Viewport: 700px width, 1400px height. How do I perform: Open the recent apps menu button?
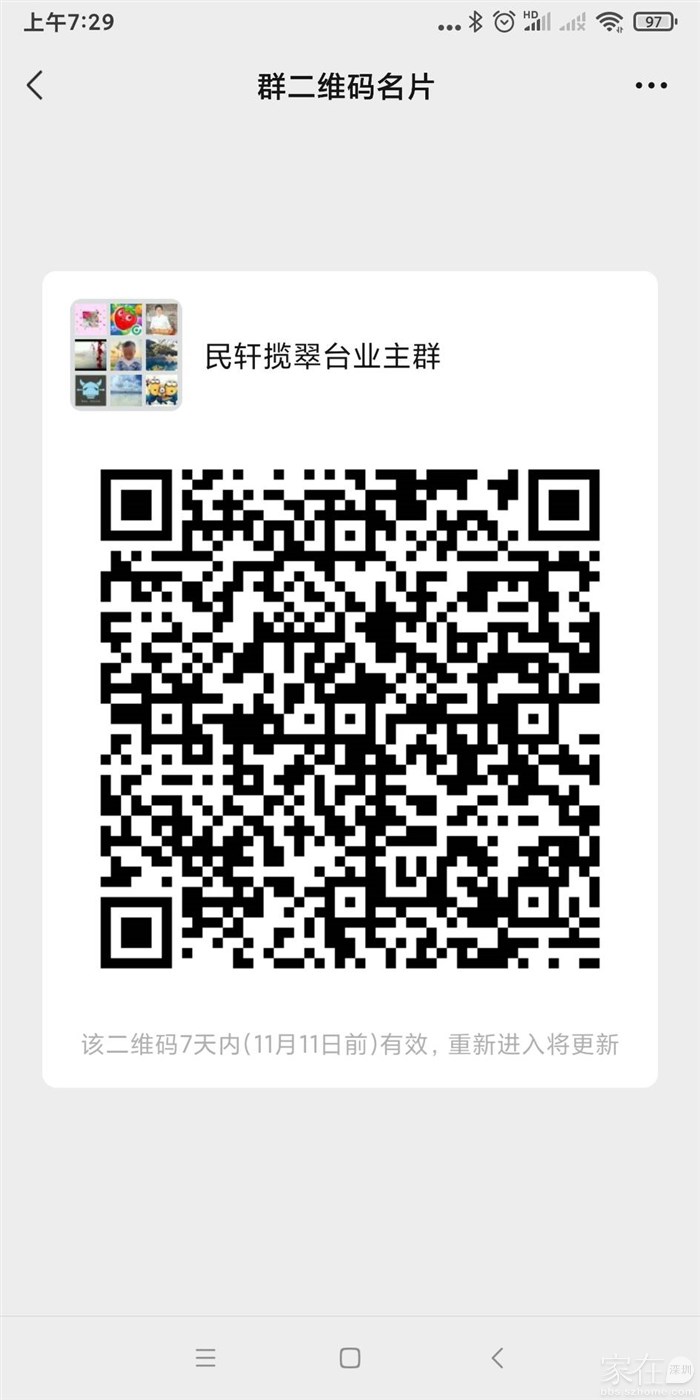point(205,1357)
